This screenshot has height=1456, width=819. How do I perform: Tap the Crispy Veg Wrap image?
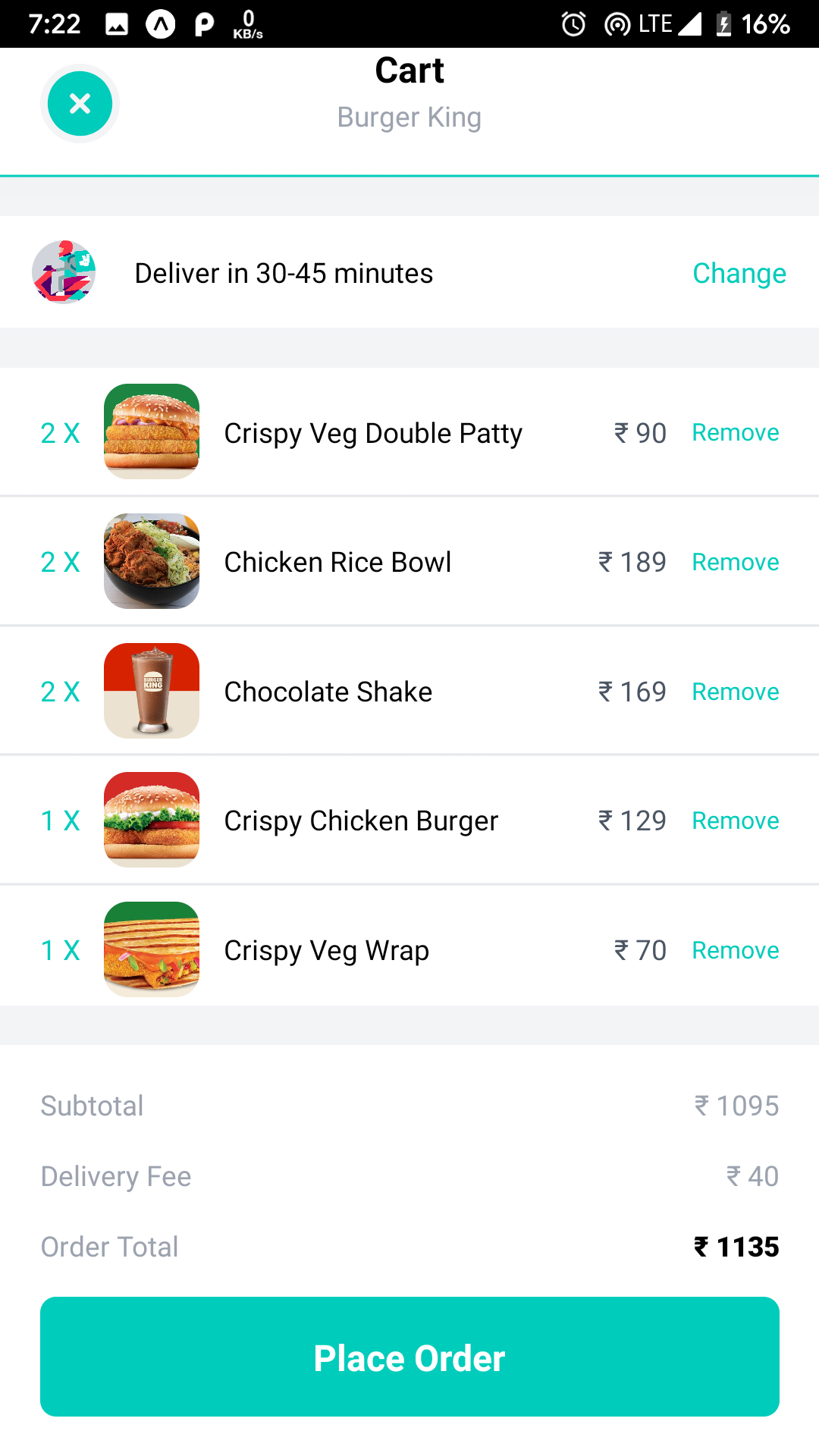pyautogui.click(x=151, y=949)
